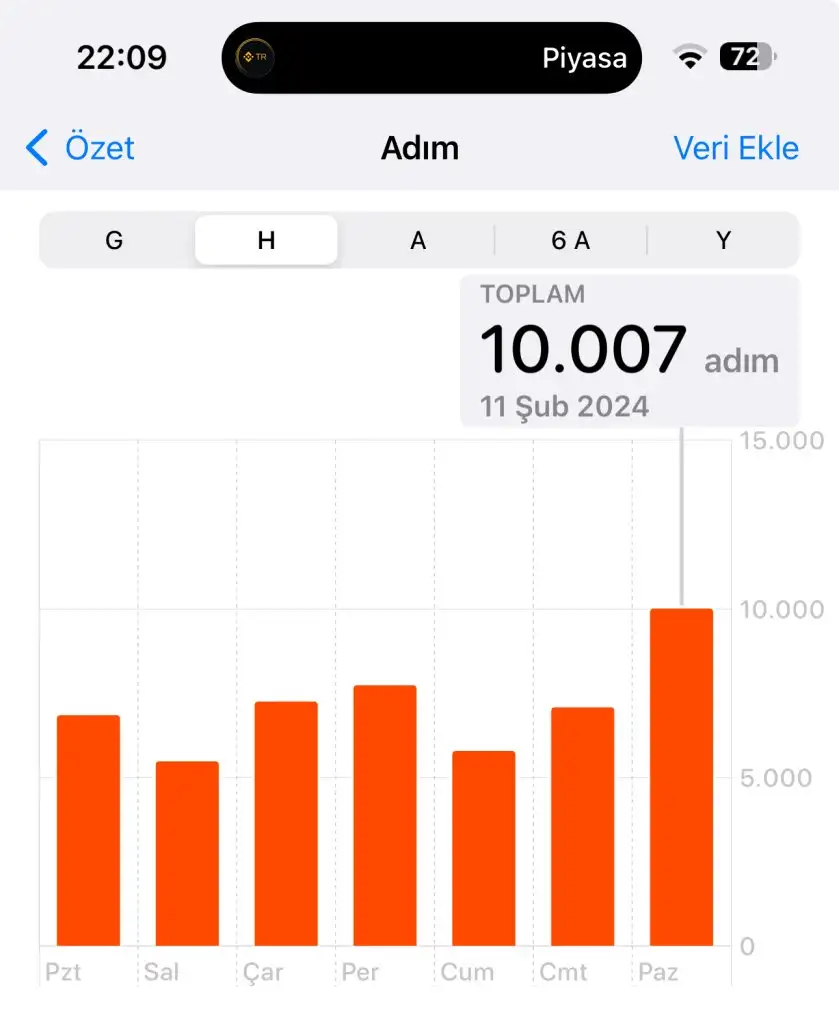
Task: Switch to the G day view
Action: (x=114, y=240)
